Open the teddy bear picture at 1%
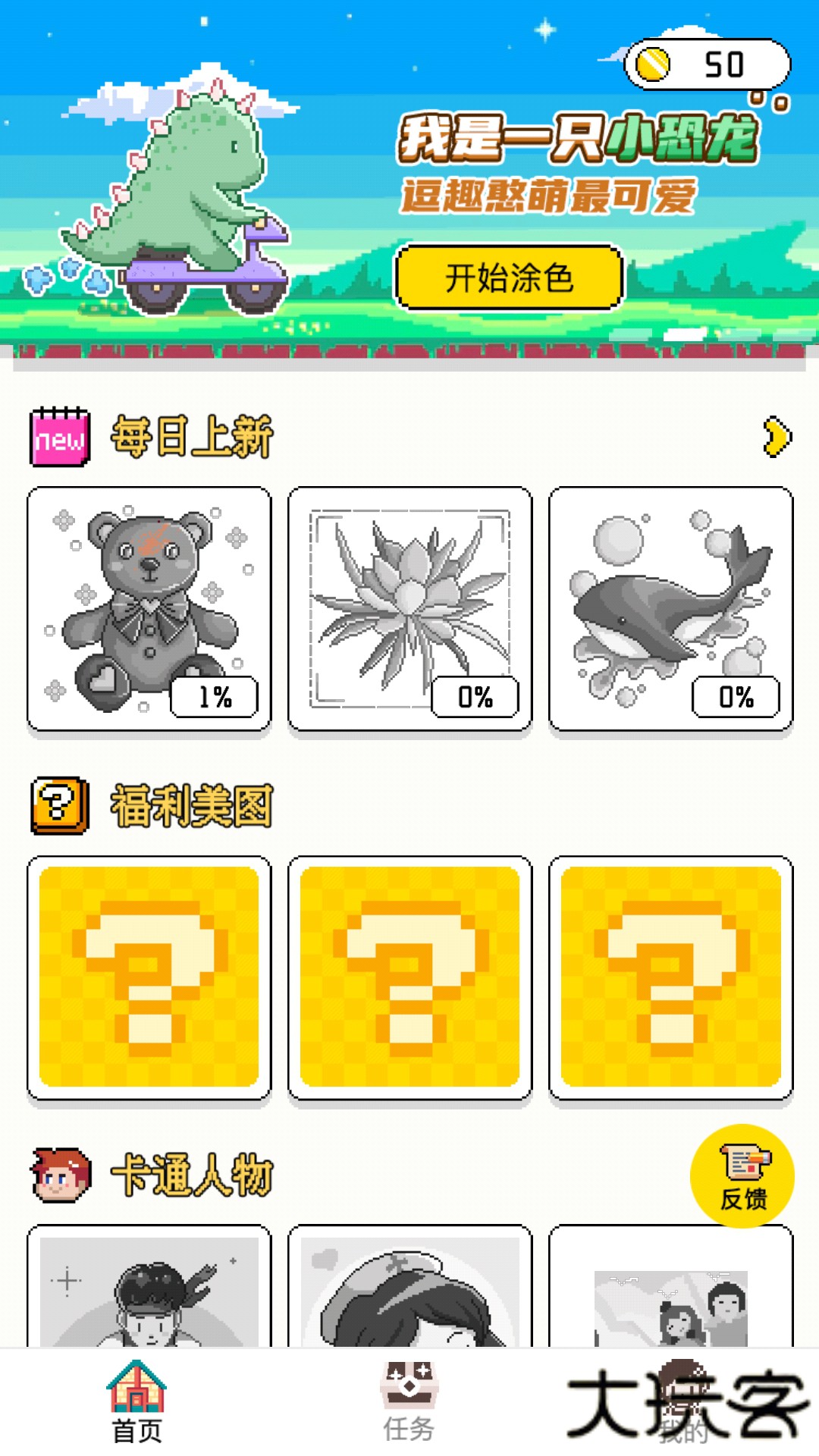The width and height of the screenshot is (819, 1456). point(149,609)
